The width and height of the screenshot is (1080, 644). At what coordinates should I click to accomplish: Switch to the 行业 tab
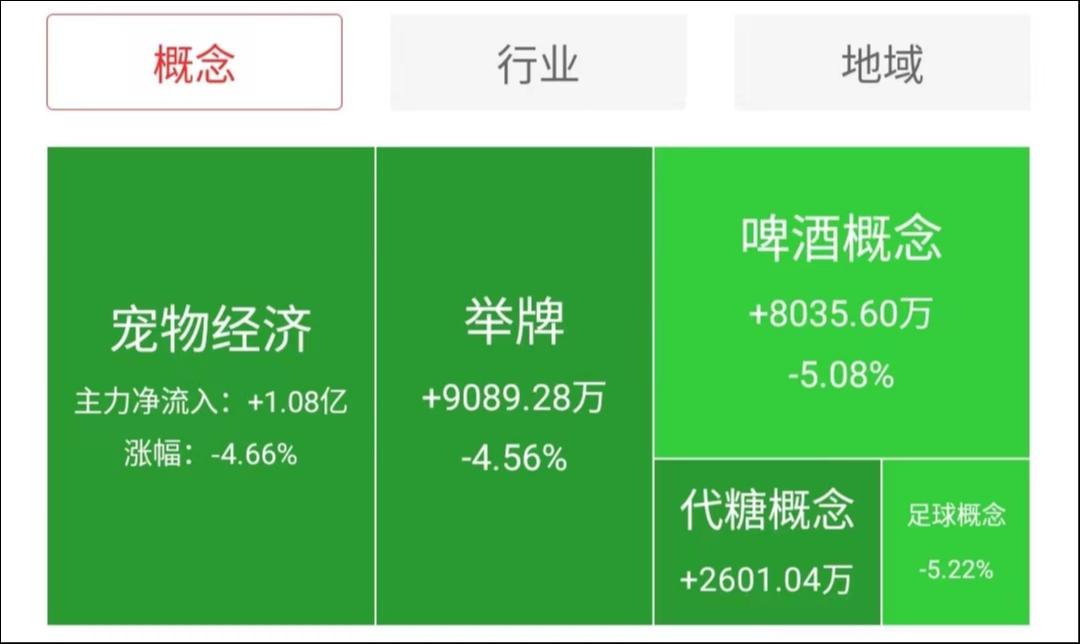click(538, 63)
